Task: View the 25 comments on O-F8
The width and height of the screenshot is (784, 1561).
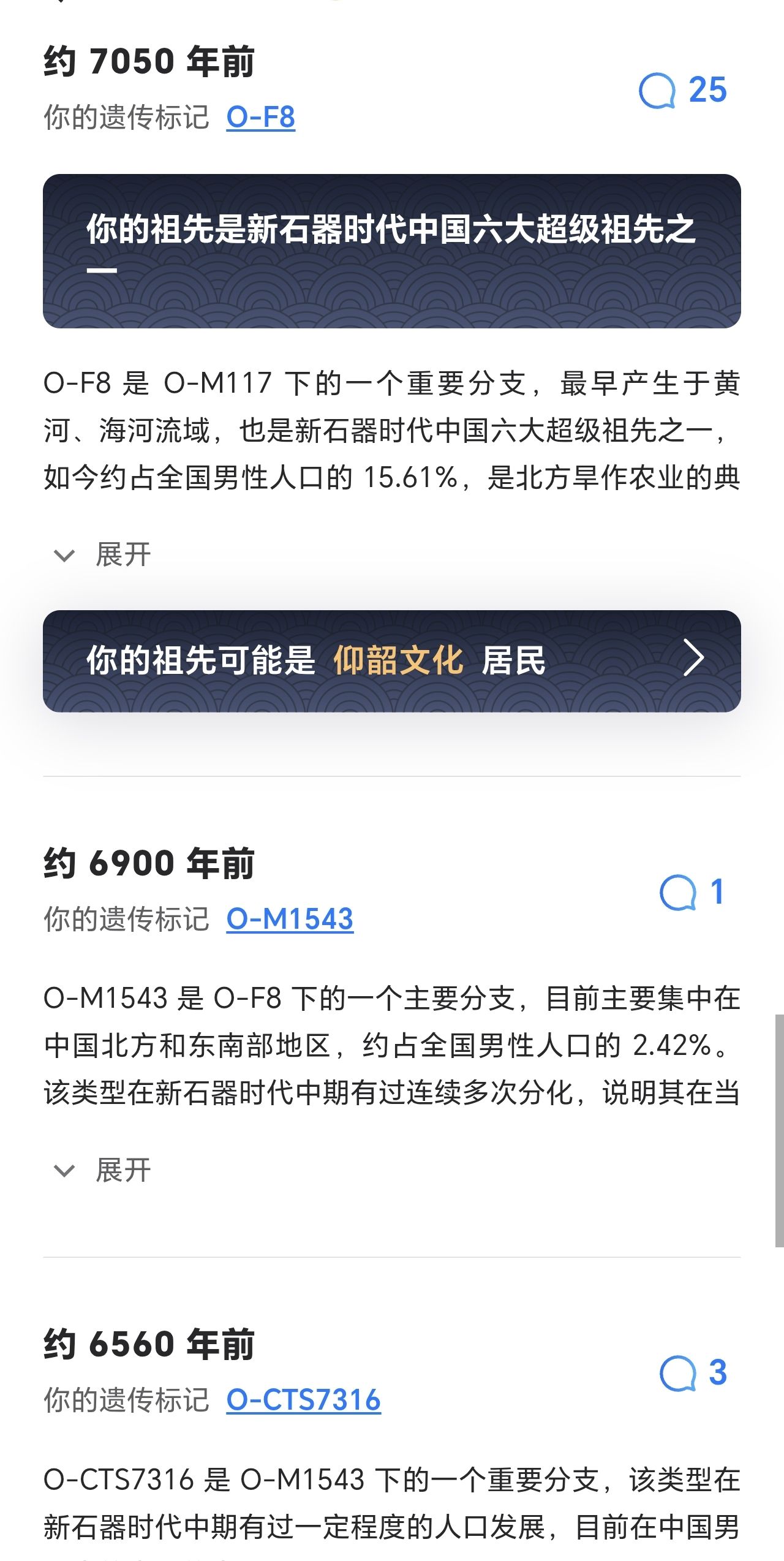Action: tap(682, 91)
